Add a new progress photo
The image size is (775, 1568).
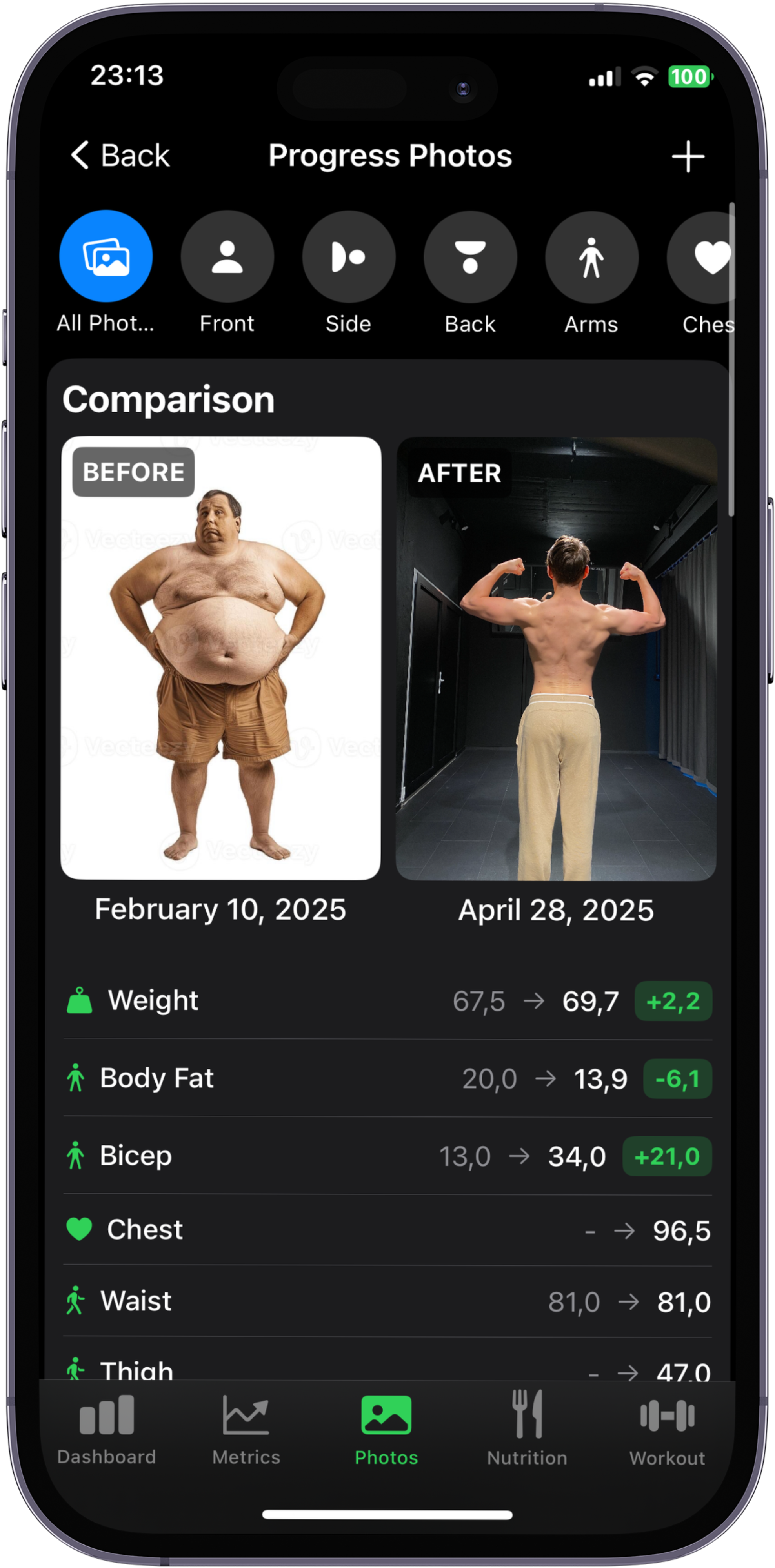(688, 156)
